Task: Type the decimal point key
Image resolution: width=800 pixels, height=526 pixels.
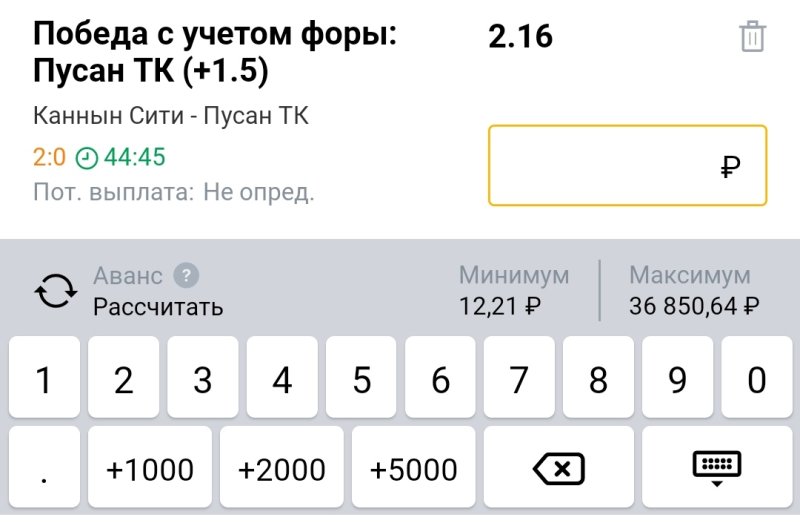Action: click(44, 469)
